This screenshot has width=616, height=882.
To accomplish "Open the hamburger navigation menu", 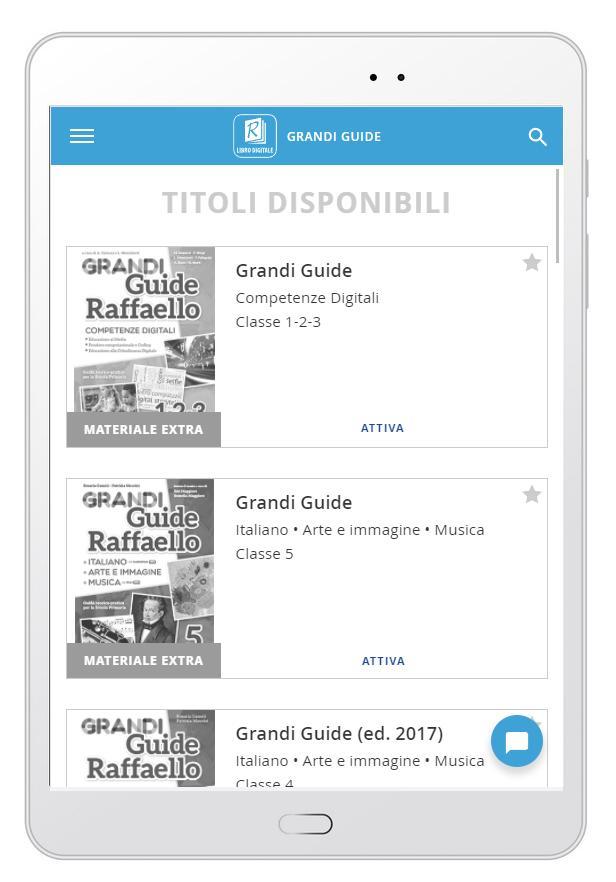I will coord(82,137).
